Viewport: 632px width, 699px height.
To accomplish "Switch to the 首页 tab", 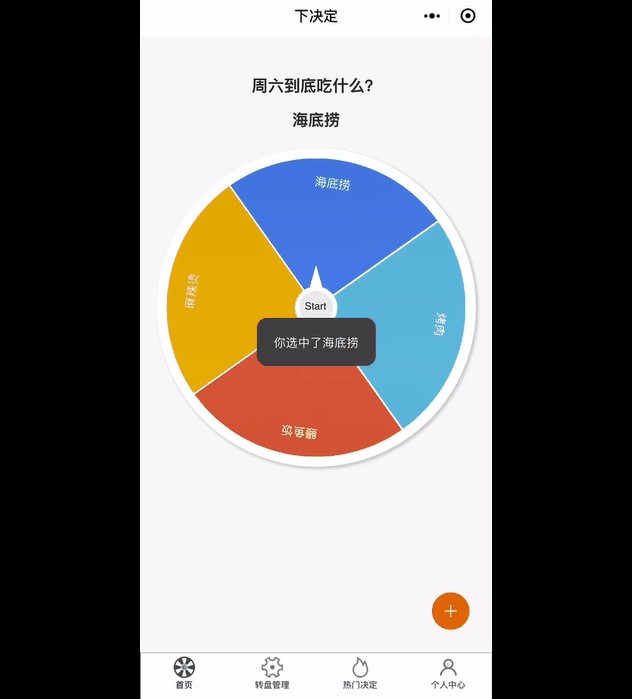I will 184,674.
